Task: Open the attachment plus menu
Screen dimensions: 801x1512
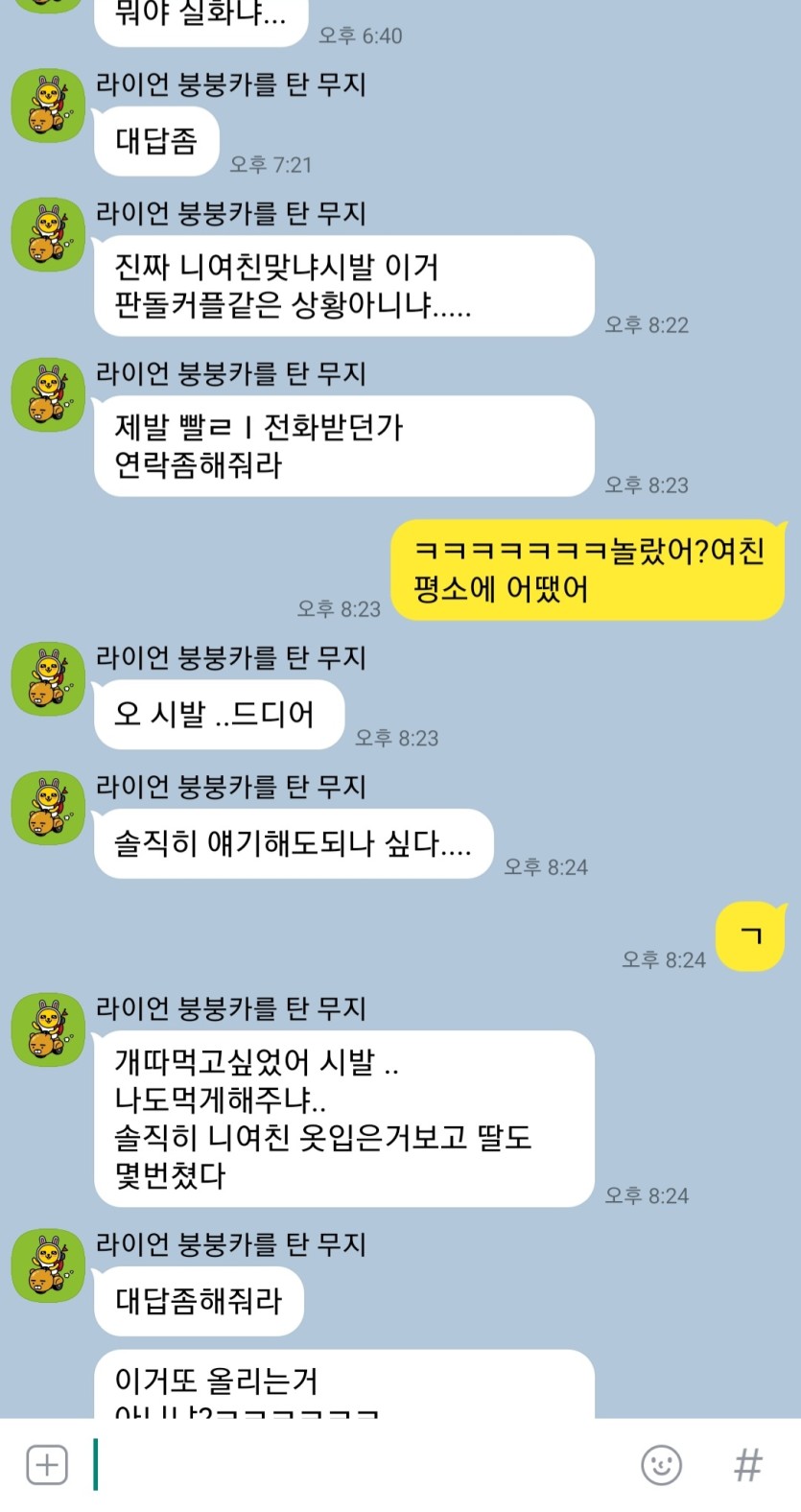Action: (x=46, y=1465)
